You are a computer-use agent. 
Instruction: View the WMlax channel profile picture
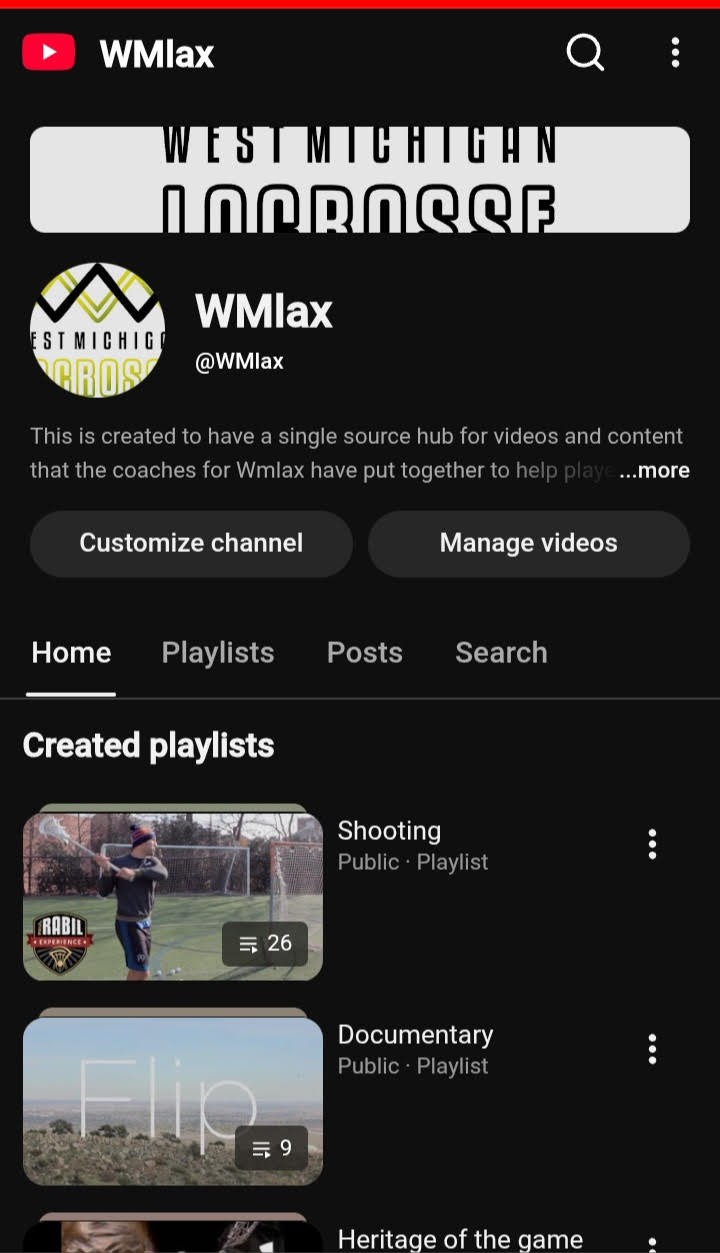[x=98, y=330]
